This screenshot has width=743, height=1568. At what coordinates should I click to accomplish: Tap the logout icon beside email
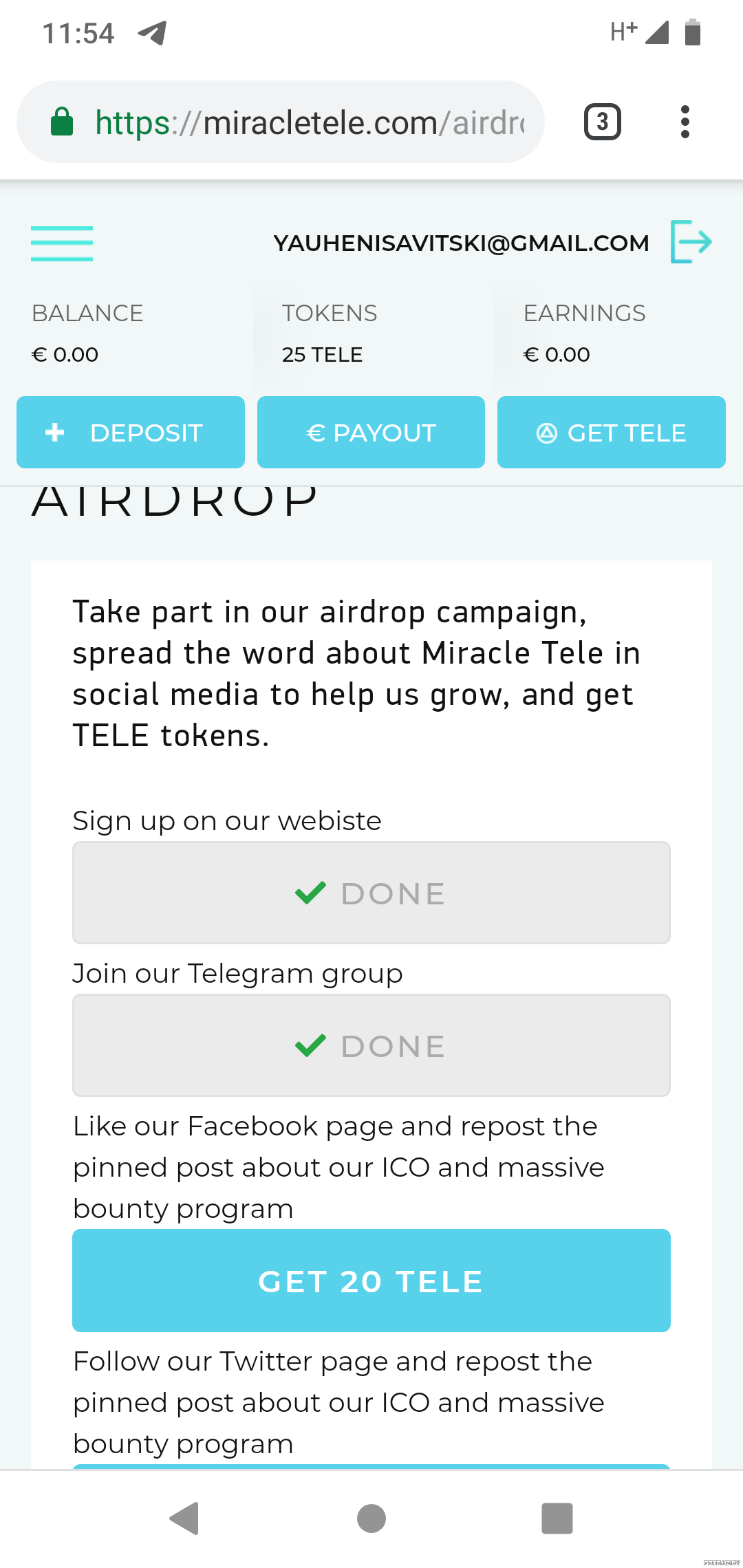pyautogui.click(x=691, y=242)
